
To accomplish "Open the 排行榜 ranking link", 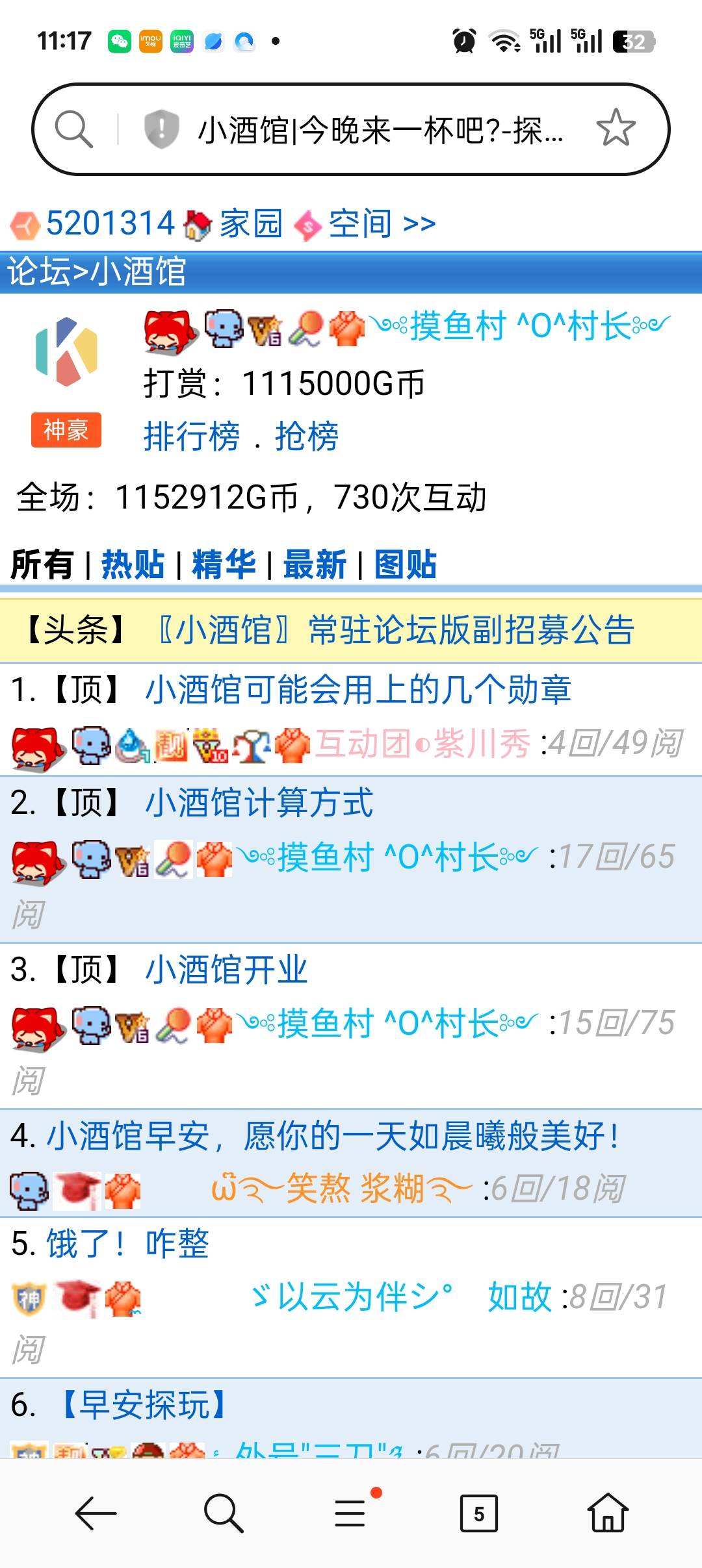I will pos(191,436).
